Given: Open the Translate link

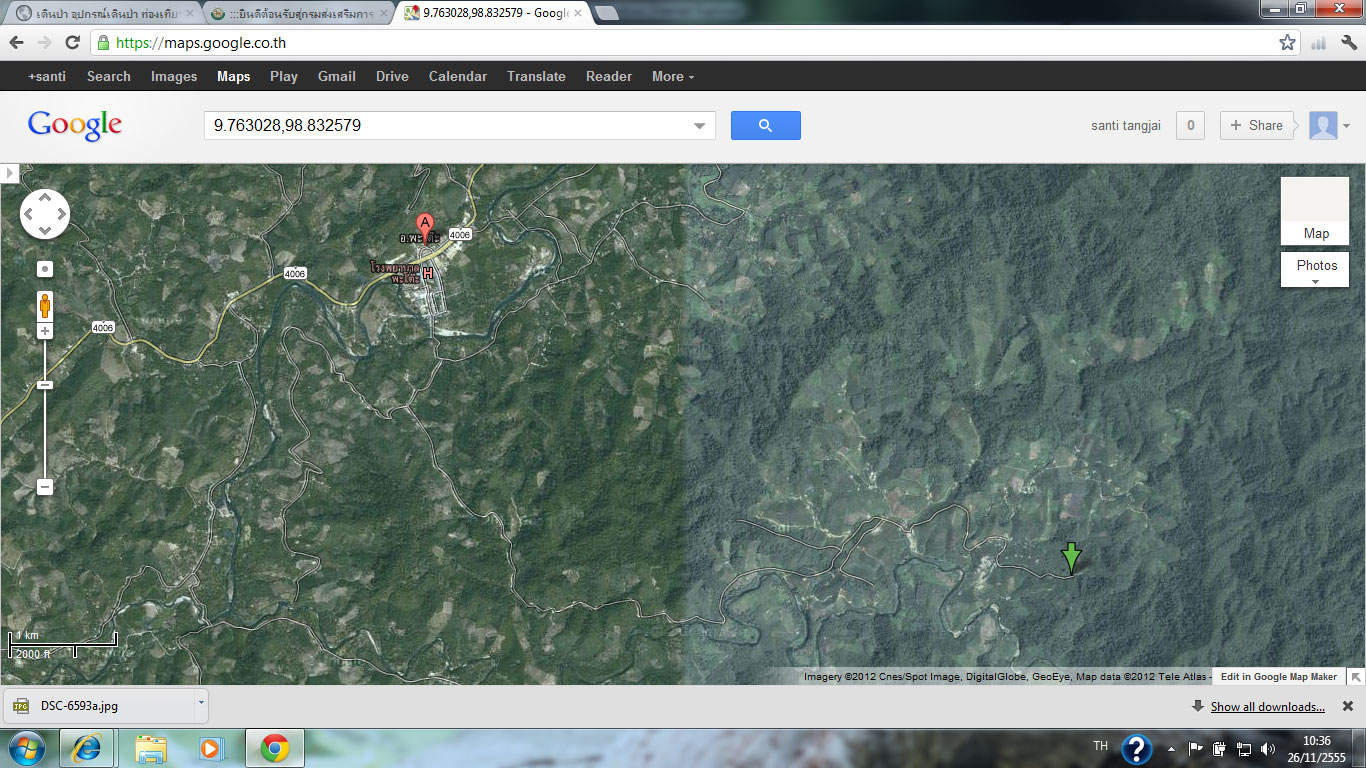Looking at the screenshot, I should coord(536,76).
